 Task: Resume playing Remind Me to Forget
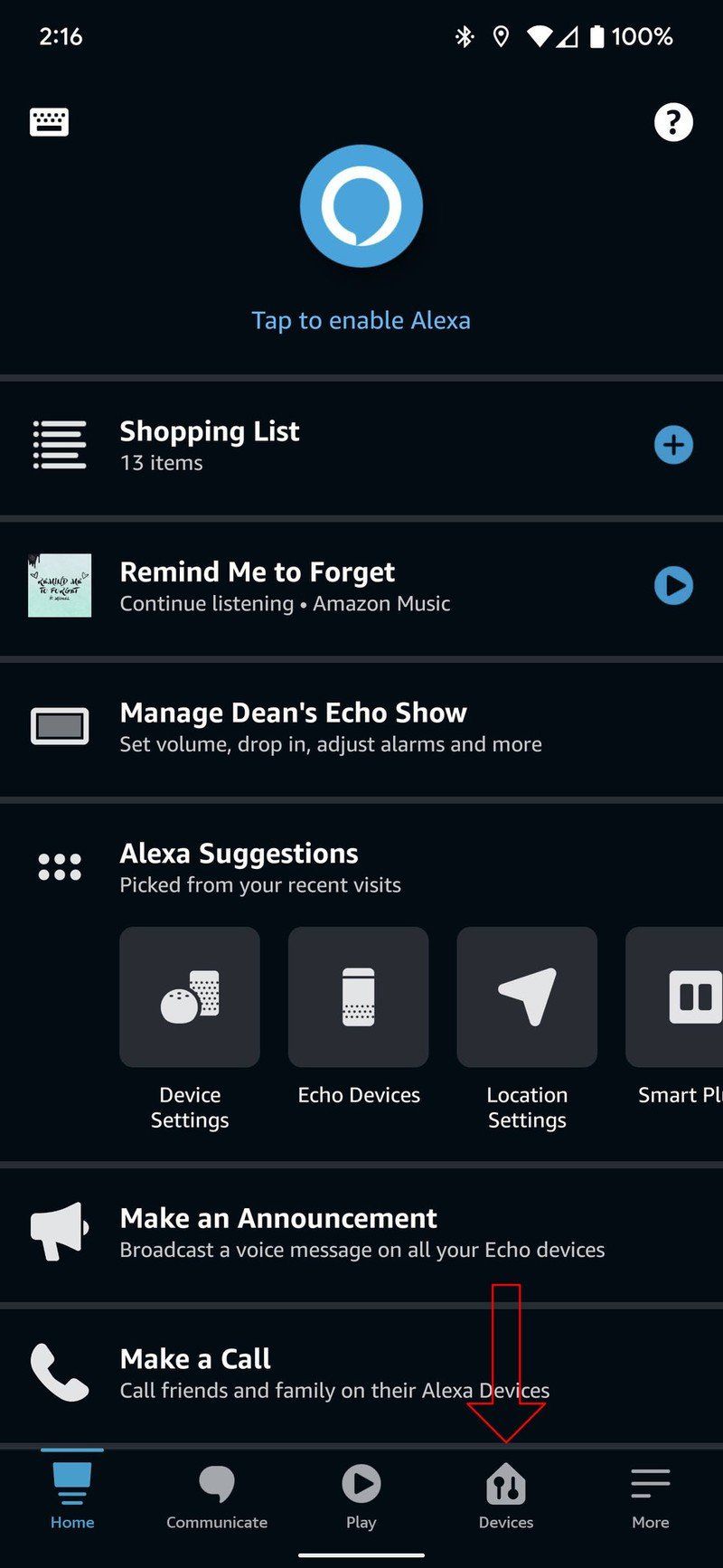[673, 586]
